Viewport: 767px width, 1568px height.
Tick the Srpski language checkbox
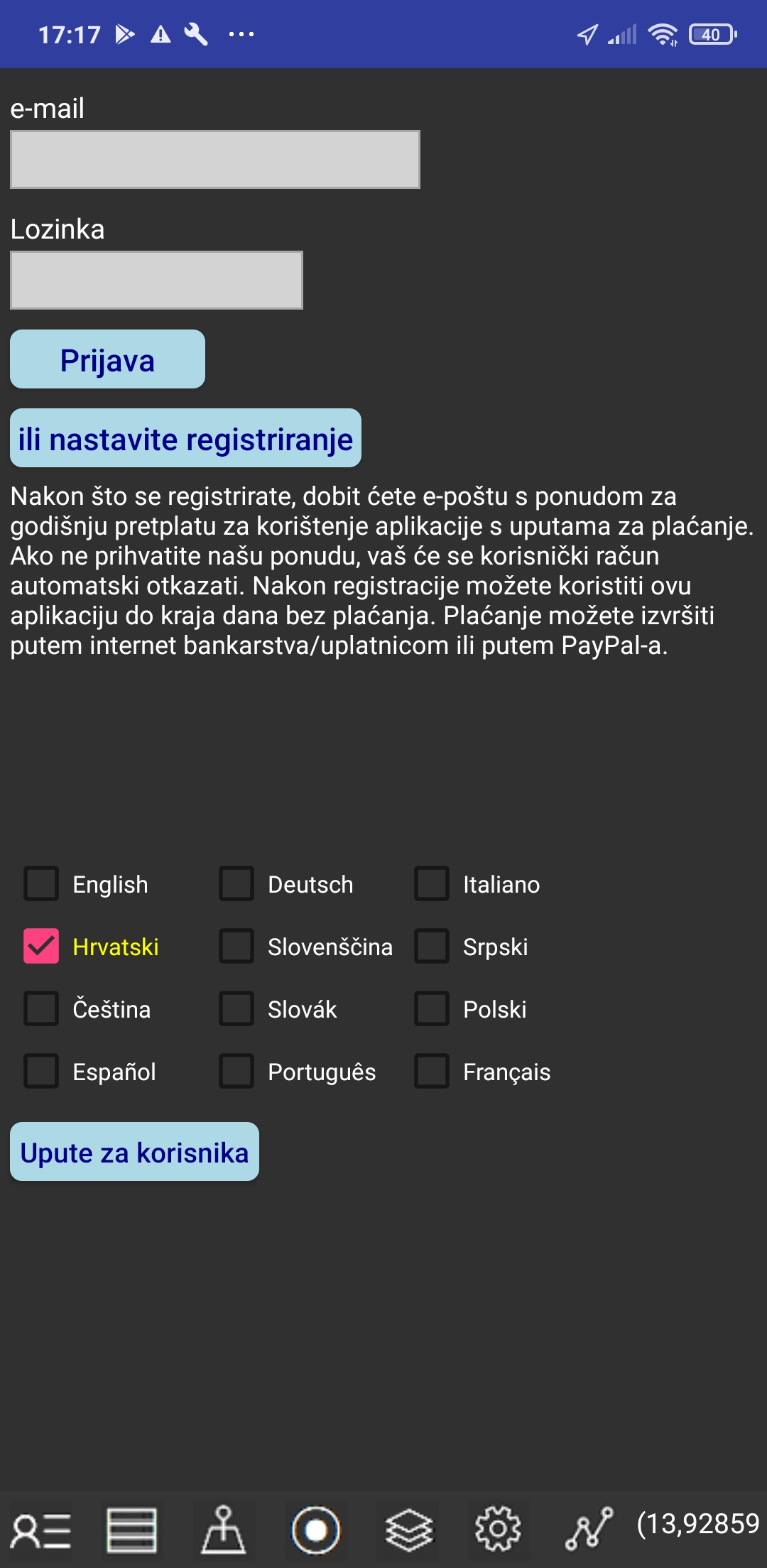(432, 946)
